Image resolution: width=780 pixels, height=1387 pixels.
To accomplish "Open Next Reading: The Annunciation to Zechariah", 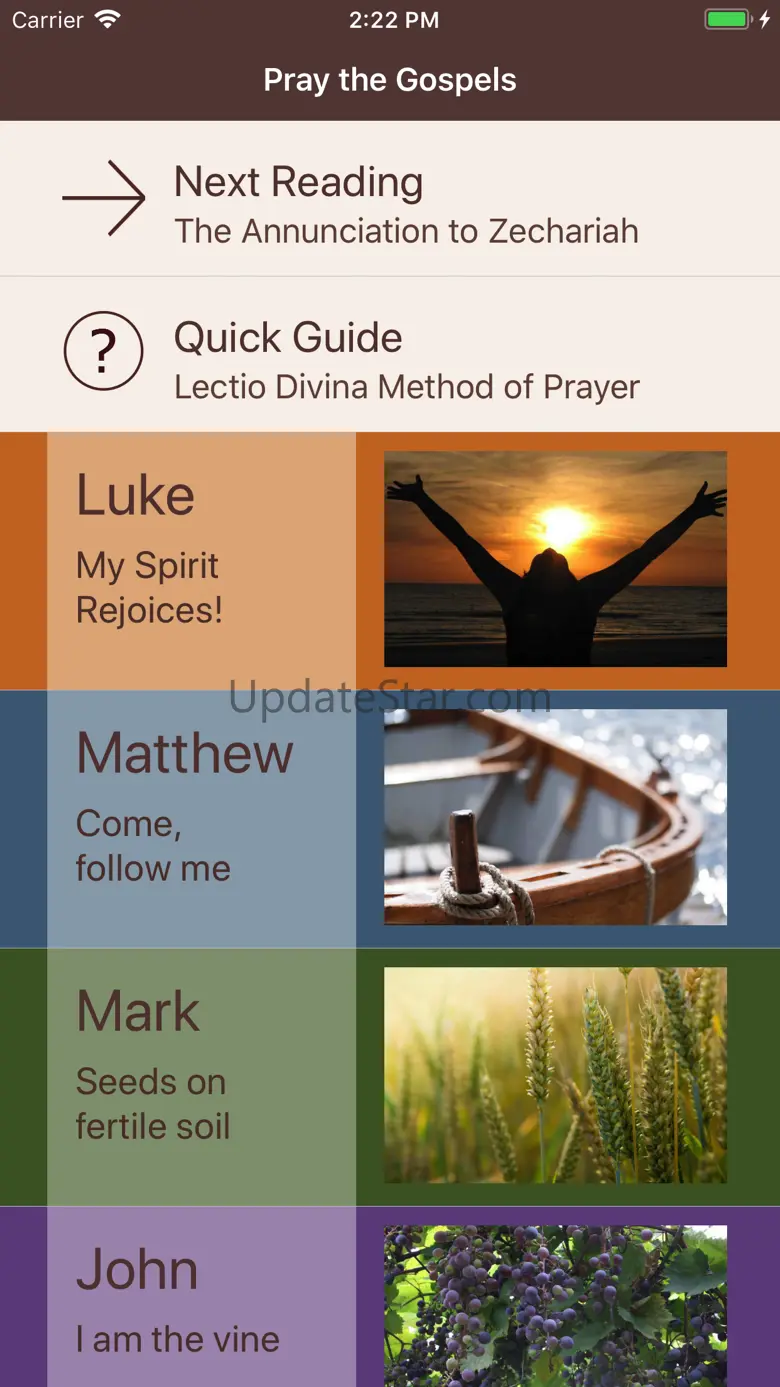I will tap(390, 199).
